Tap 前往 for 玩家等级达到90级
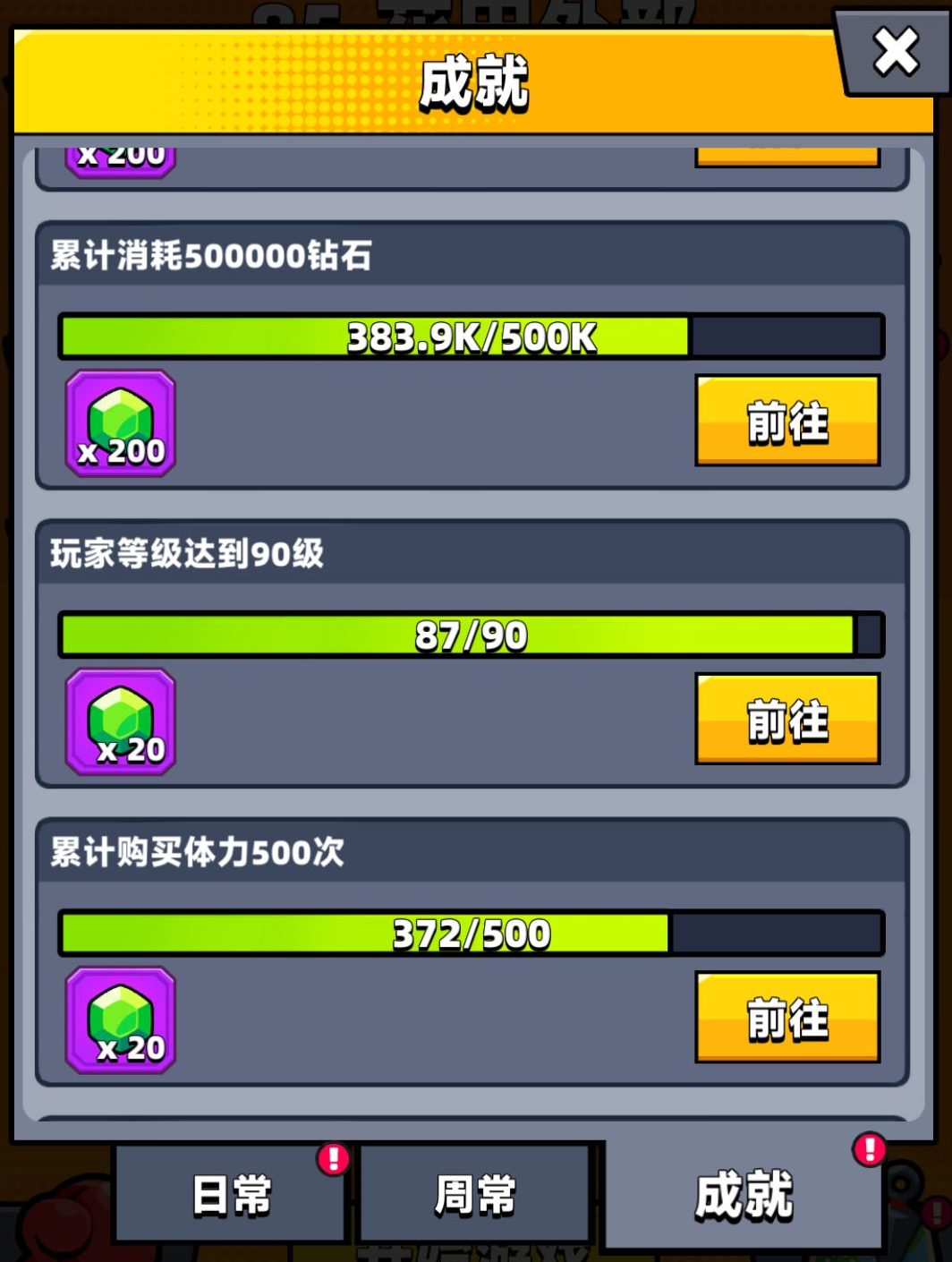 pos(787,720)
